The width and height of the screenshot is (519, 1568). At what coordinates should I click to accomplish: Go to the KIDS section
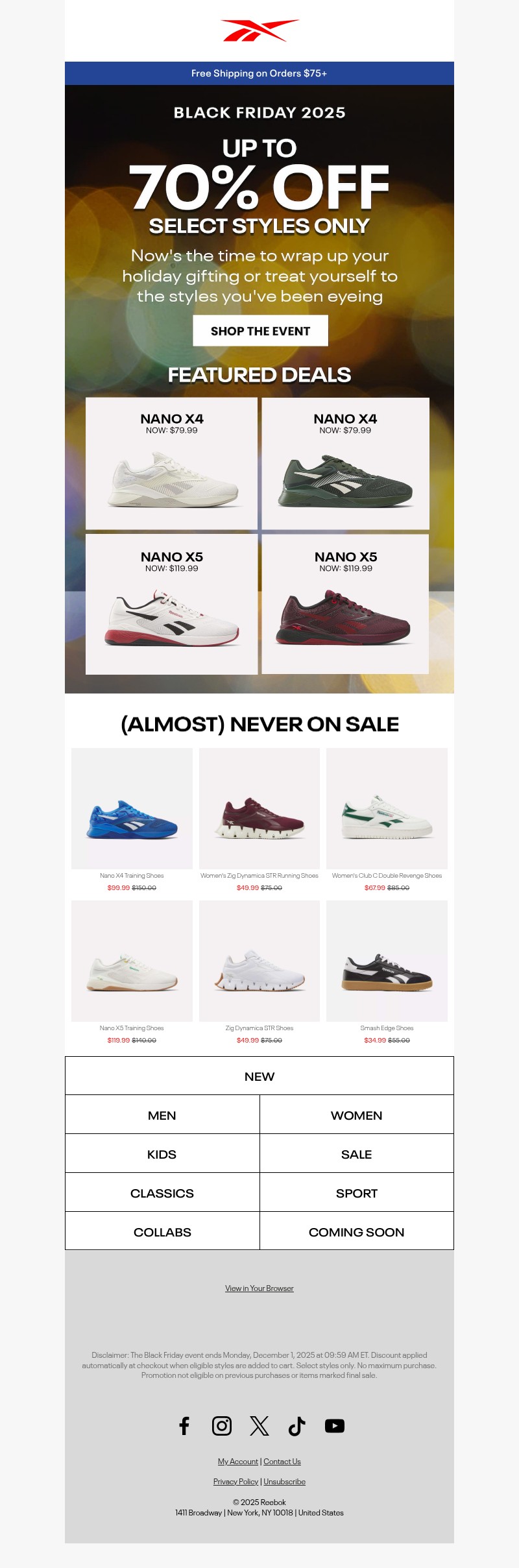(x=162, y=1154)
